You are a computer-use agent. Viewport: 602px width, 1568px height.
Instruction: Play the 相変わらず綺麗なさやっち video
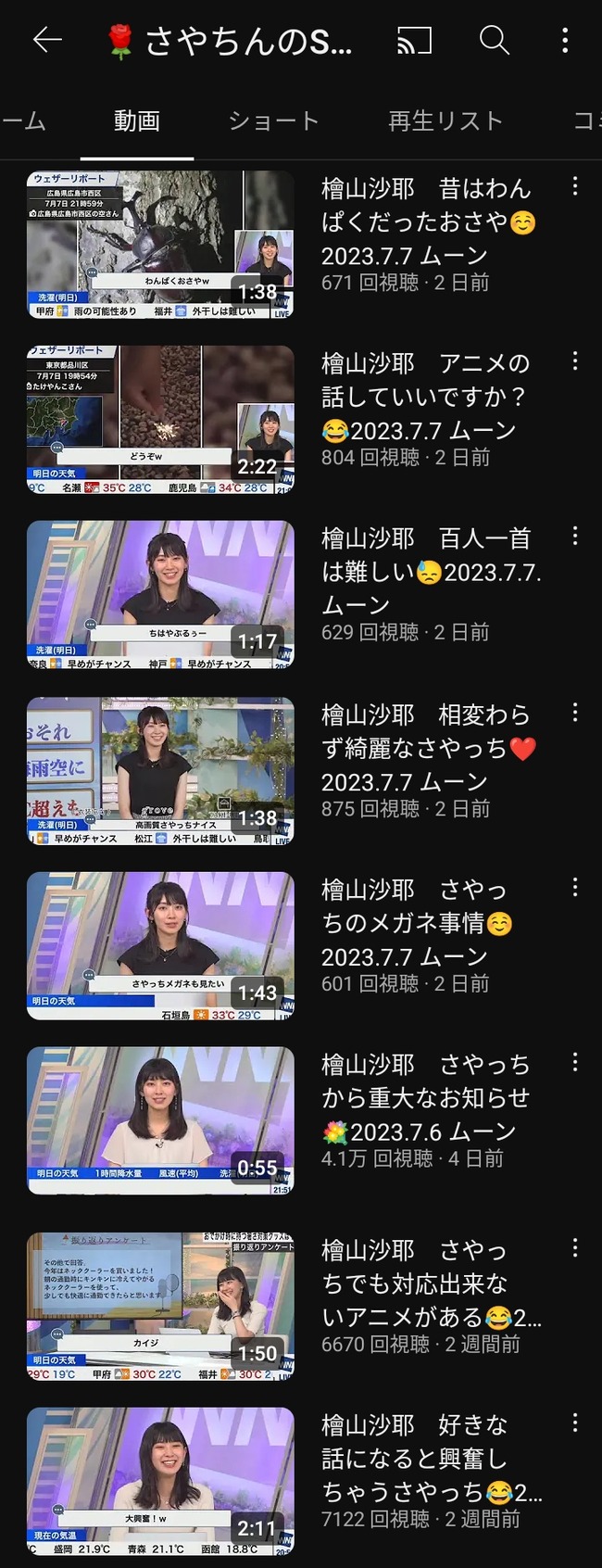pos(160,771)
